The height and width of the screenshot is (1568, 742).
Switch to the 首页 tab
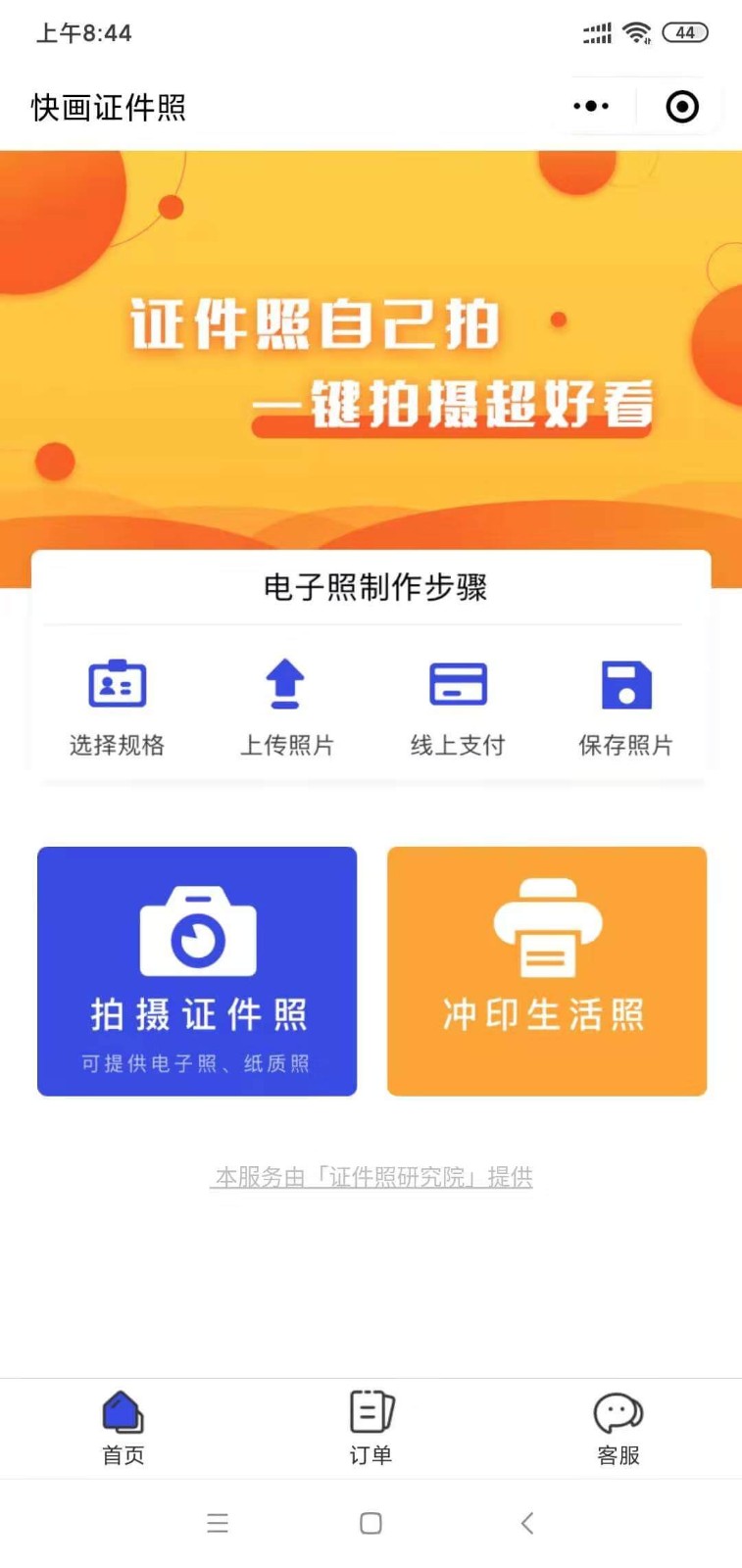click(124, 1429)
